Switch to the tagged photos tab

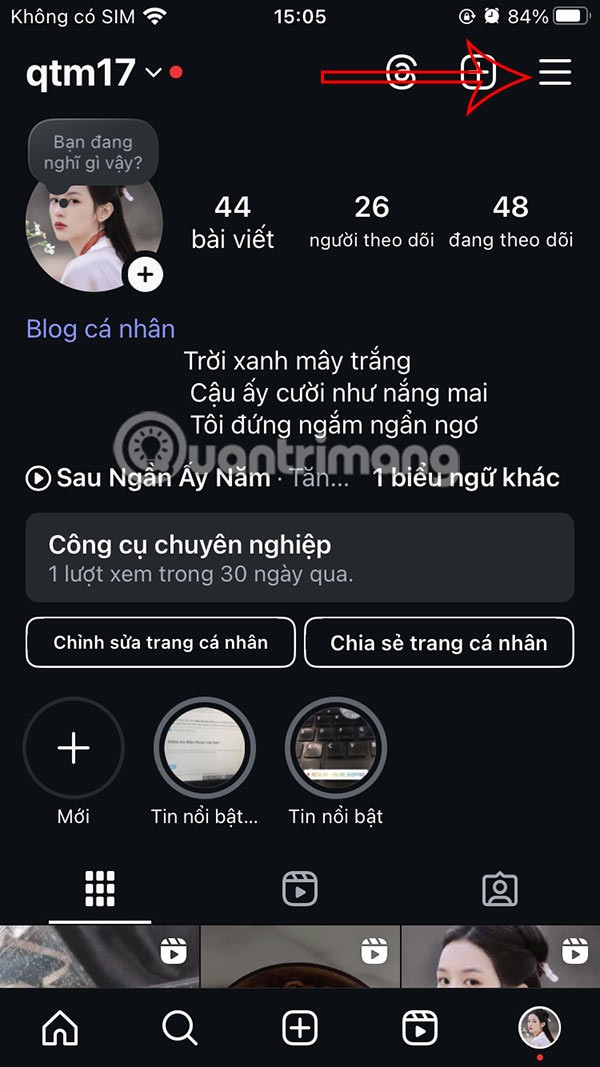(x=499, y=888)
